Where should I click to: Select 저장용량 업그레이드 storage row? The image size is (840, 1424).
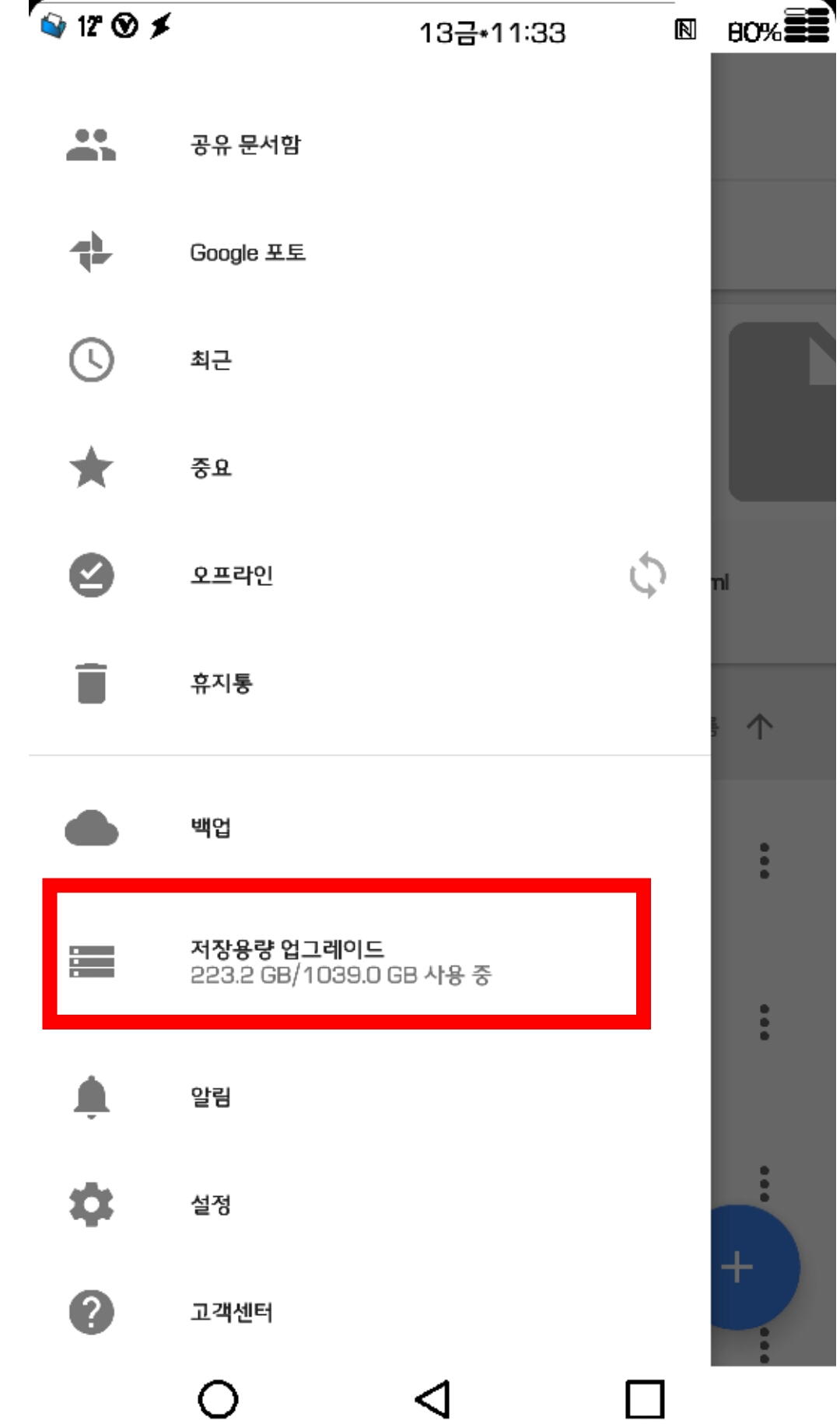pos(342,960)
